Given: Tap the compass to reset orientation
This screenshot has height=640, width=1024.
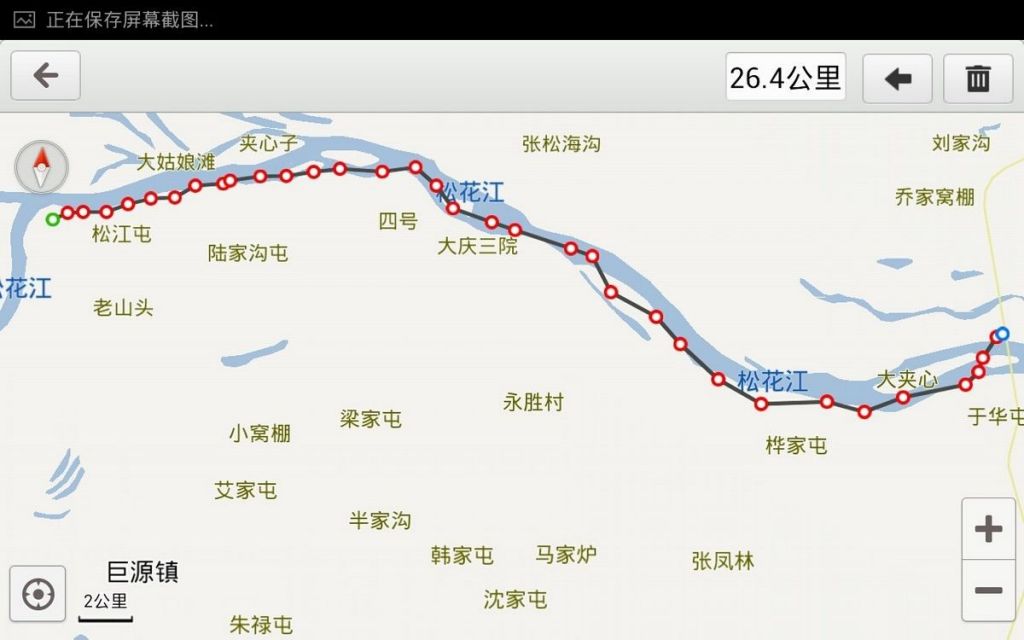Looking at the screenshot, I should point(42,166).
